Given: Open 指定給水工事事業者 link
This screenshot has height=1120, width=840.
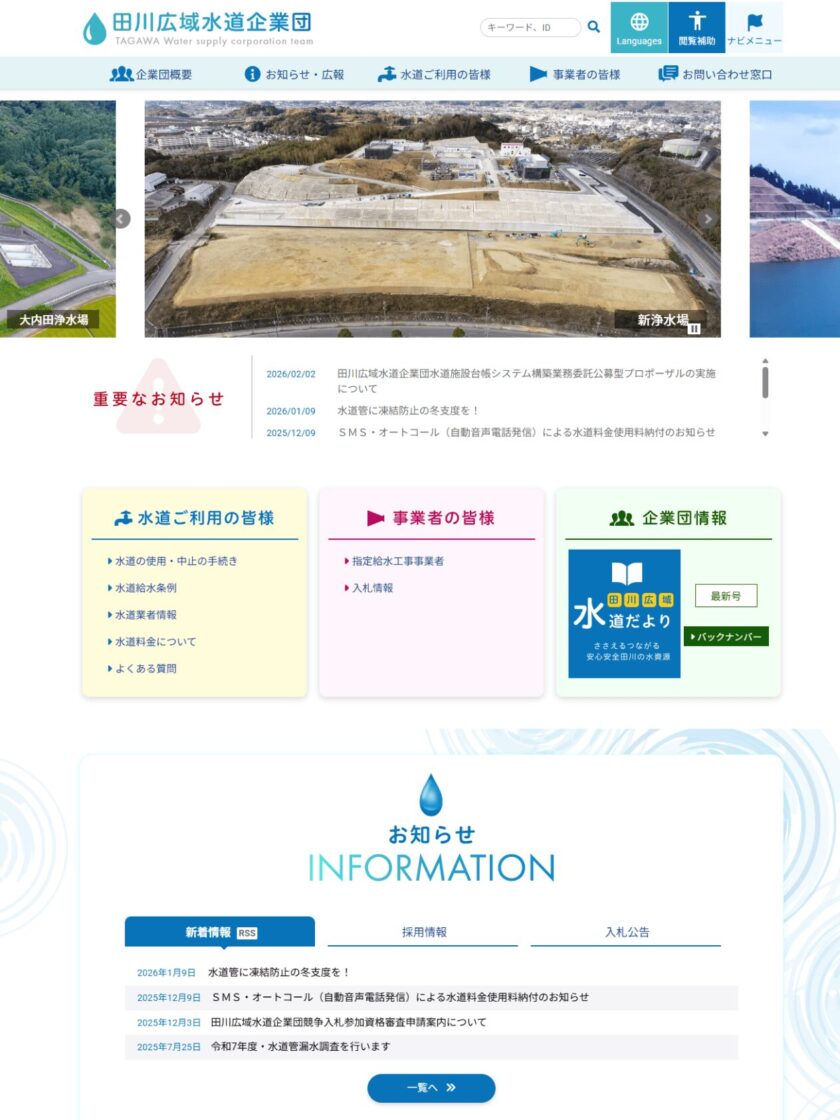Looking at the screenshot, I should click(x=397, y=561).
